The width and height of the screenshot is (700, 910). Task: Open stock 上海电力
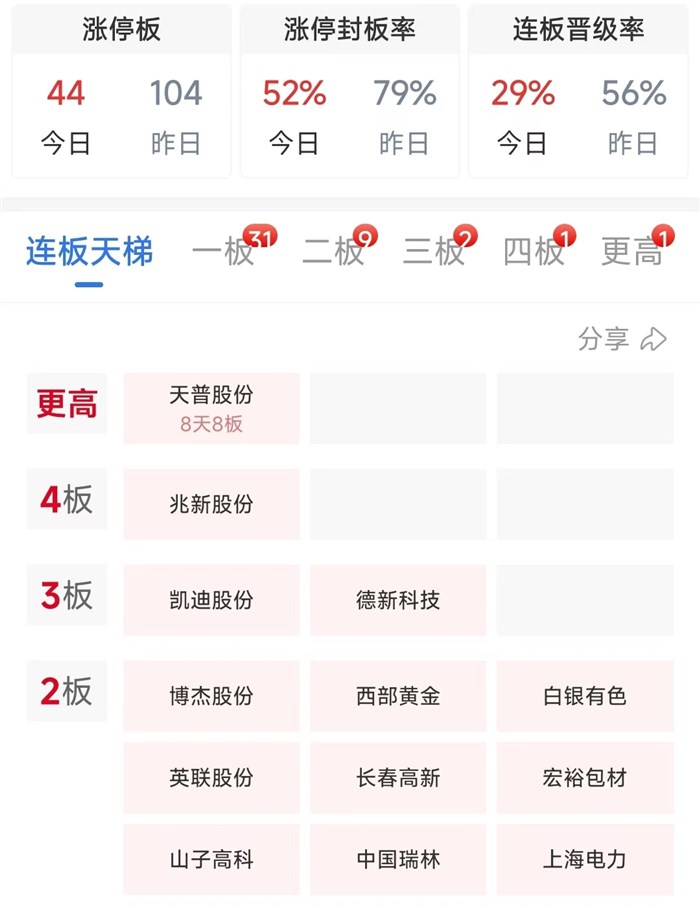point(585,859)
